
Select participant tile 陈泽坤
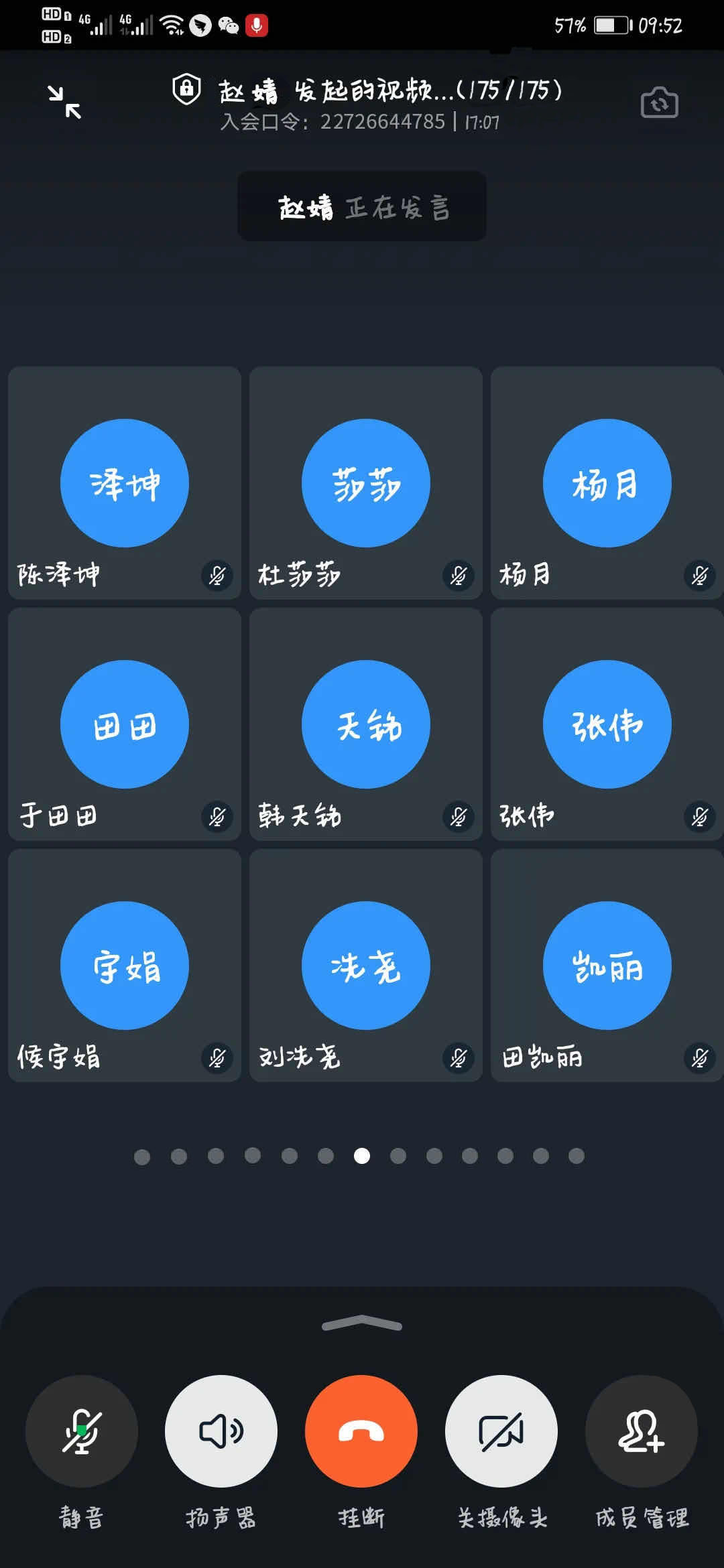pos(125,482)
